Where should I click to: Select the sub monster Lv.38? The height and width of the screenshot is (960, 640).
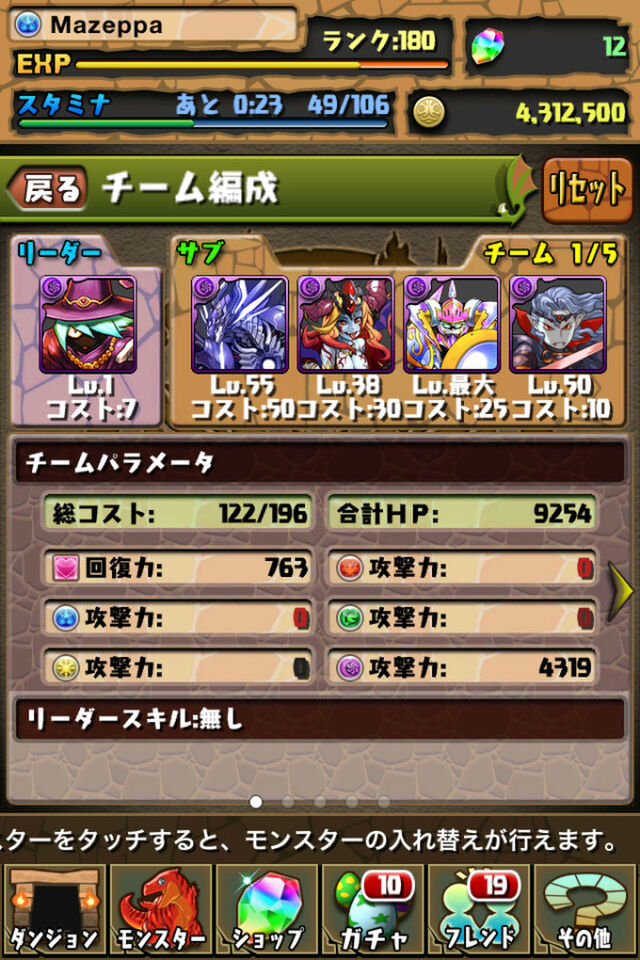(345, 324)
